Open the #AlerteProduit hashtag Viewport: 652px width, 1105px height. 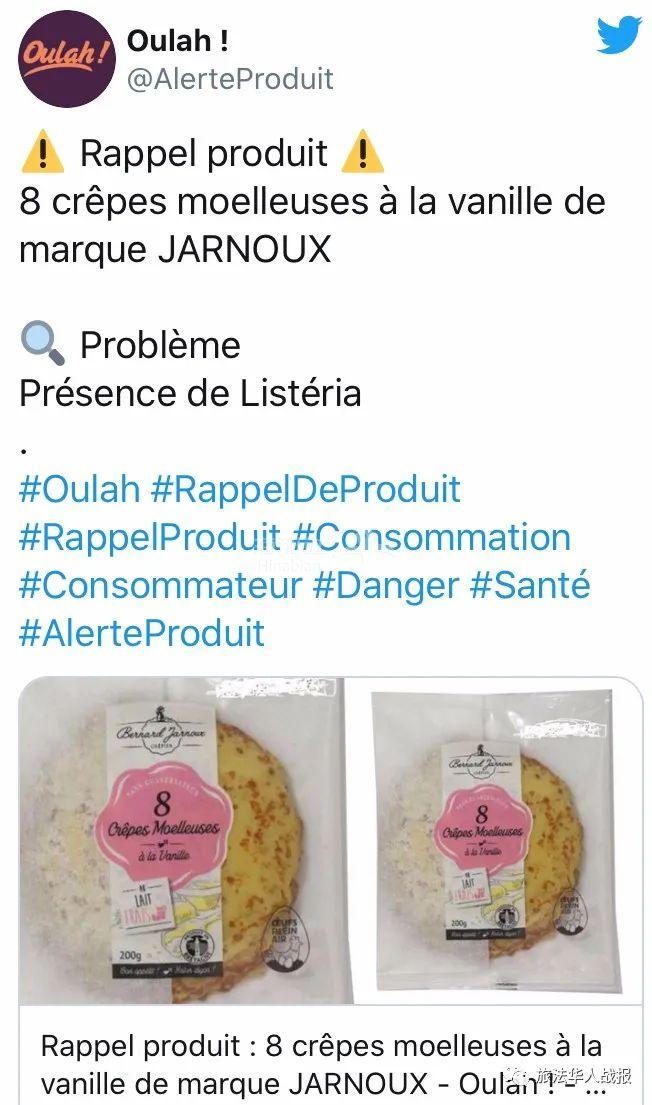(x=141, y=633)
